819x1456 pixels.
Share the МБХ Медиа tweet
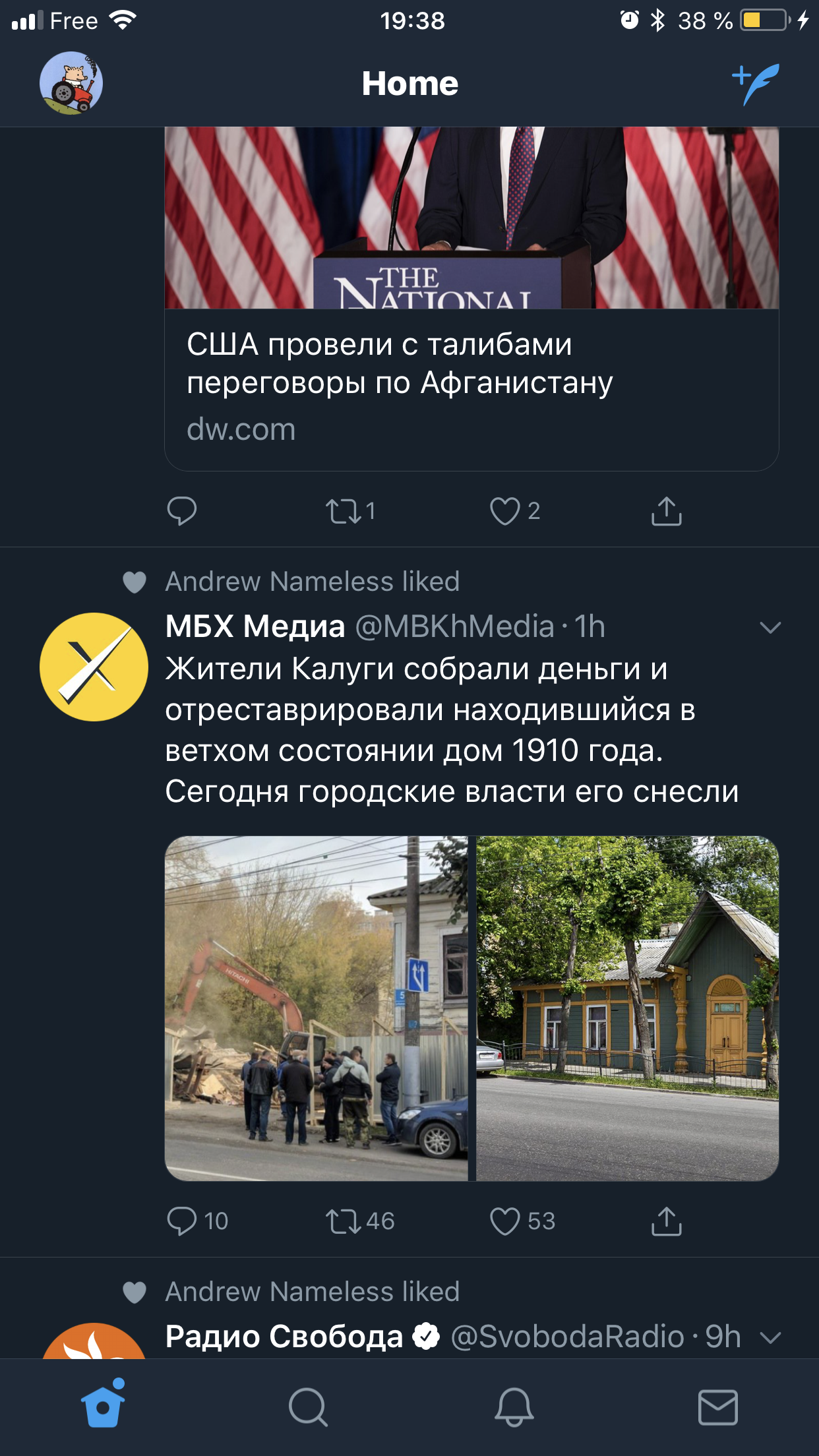tap(666, 1221)
